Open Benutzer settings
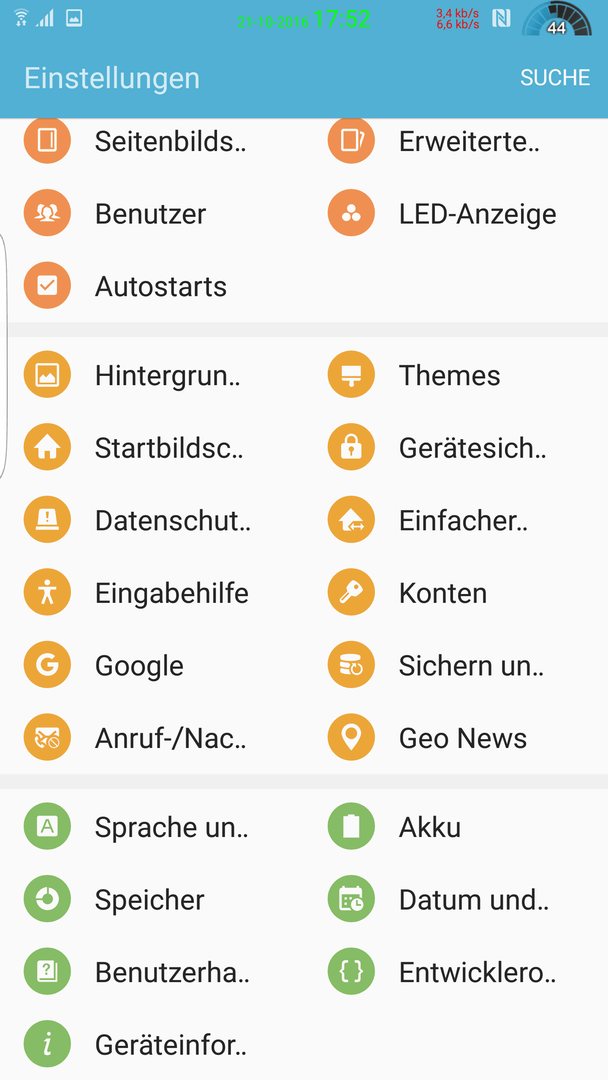The height and width of the screenshot is (1080, 608). pos(151,214)
